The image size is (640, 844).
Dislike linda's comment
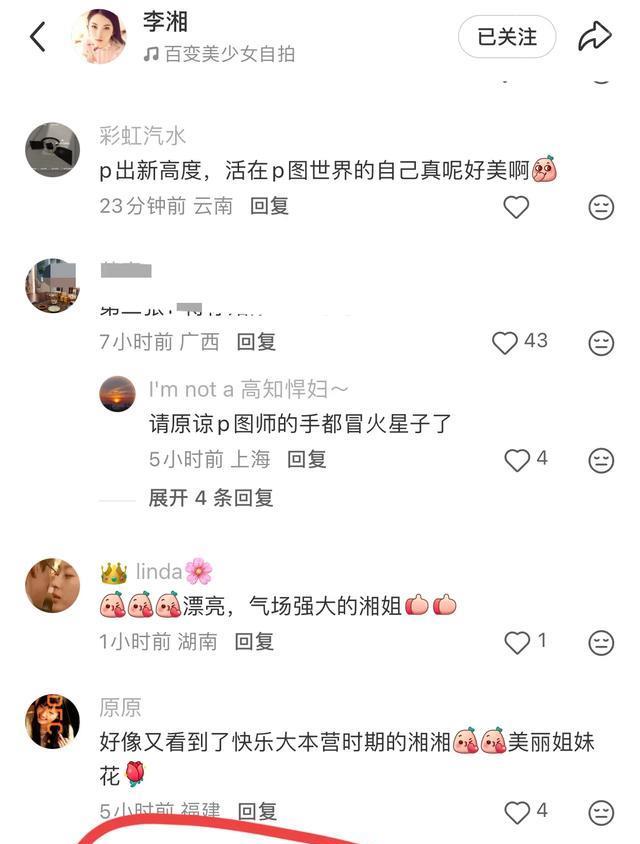pos(600,642)
